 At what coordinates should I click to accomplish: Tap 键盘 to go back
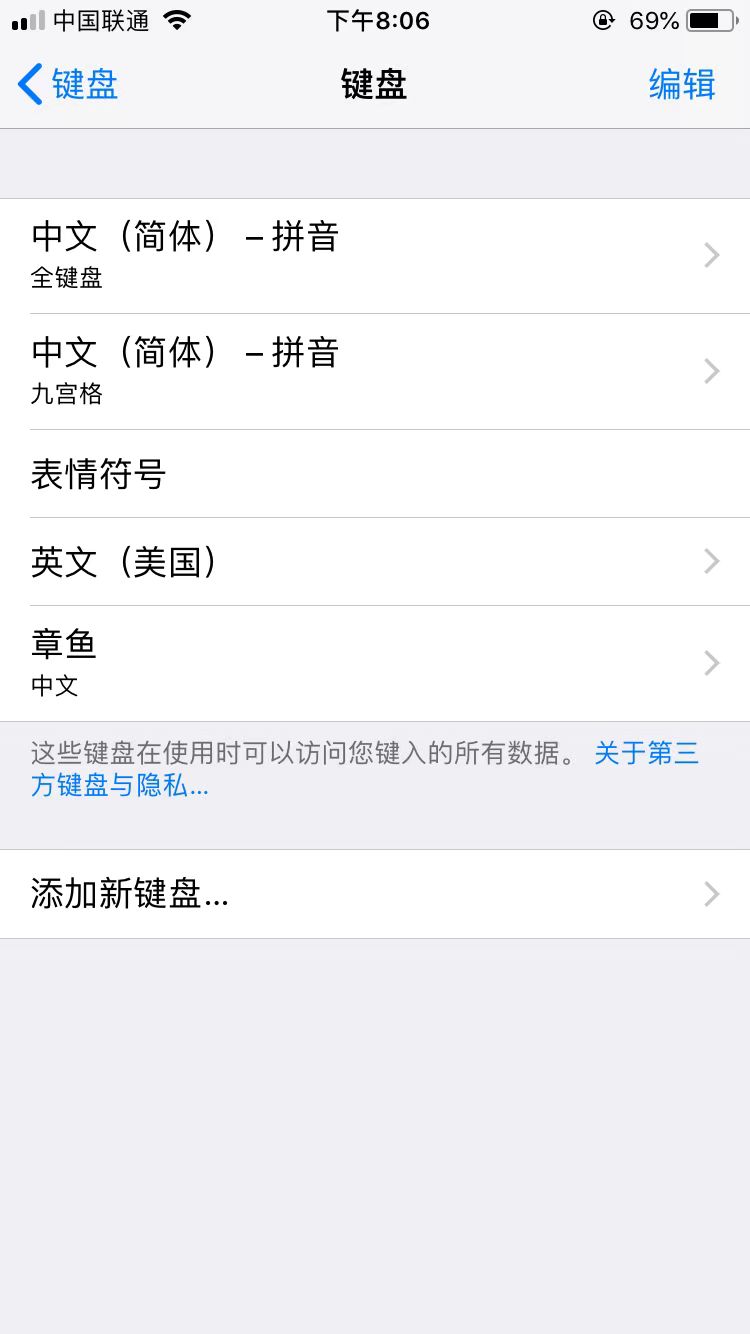pos(68,85)
